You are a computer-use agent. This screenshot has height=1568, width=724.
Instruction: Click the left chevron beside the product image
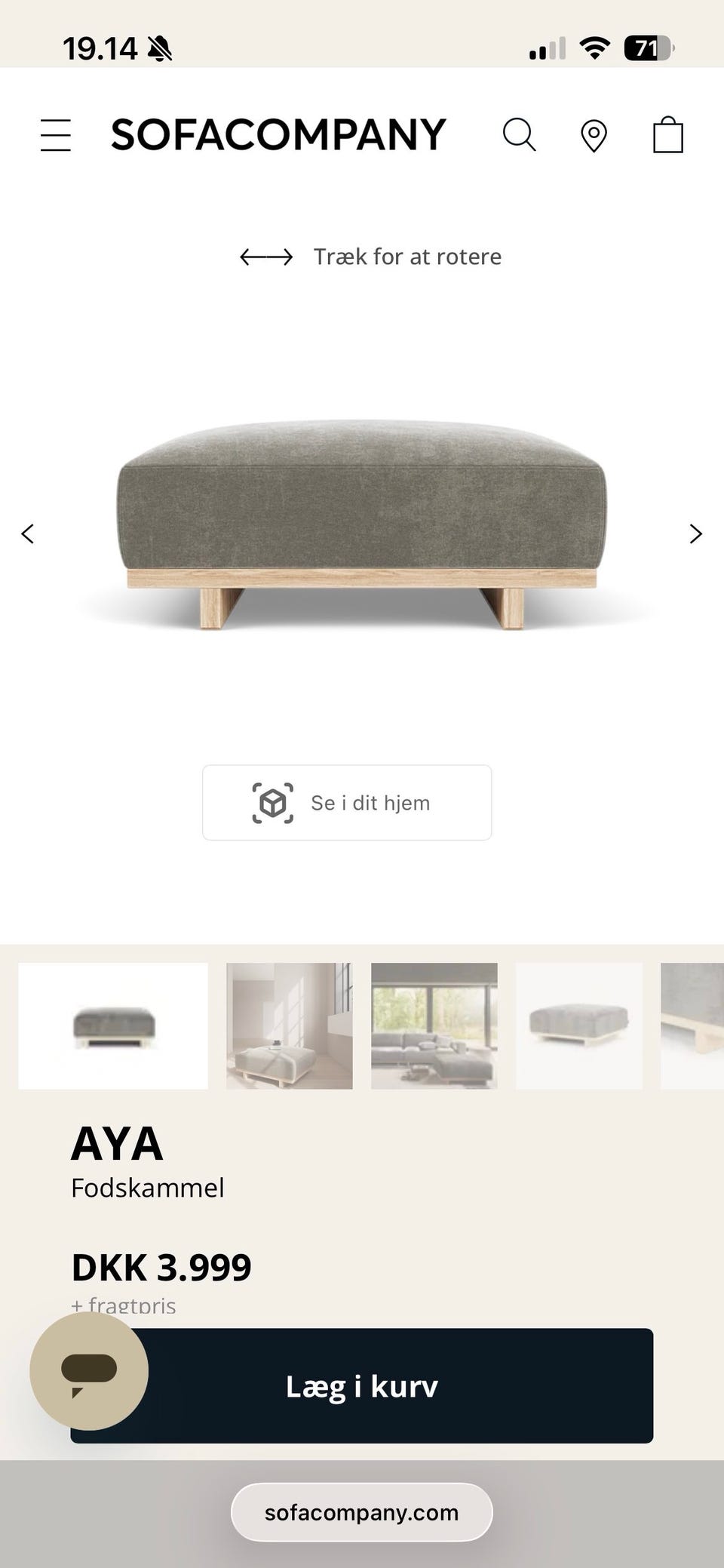tap(28, 533)
